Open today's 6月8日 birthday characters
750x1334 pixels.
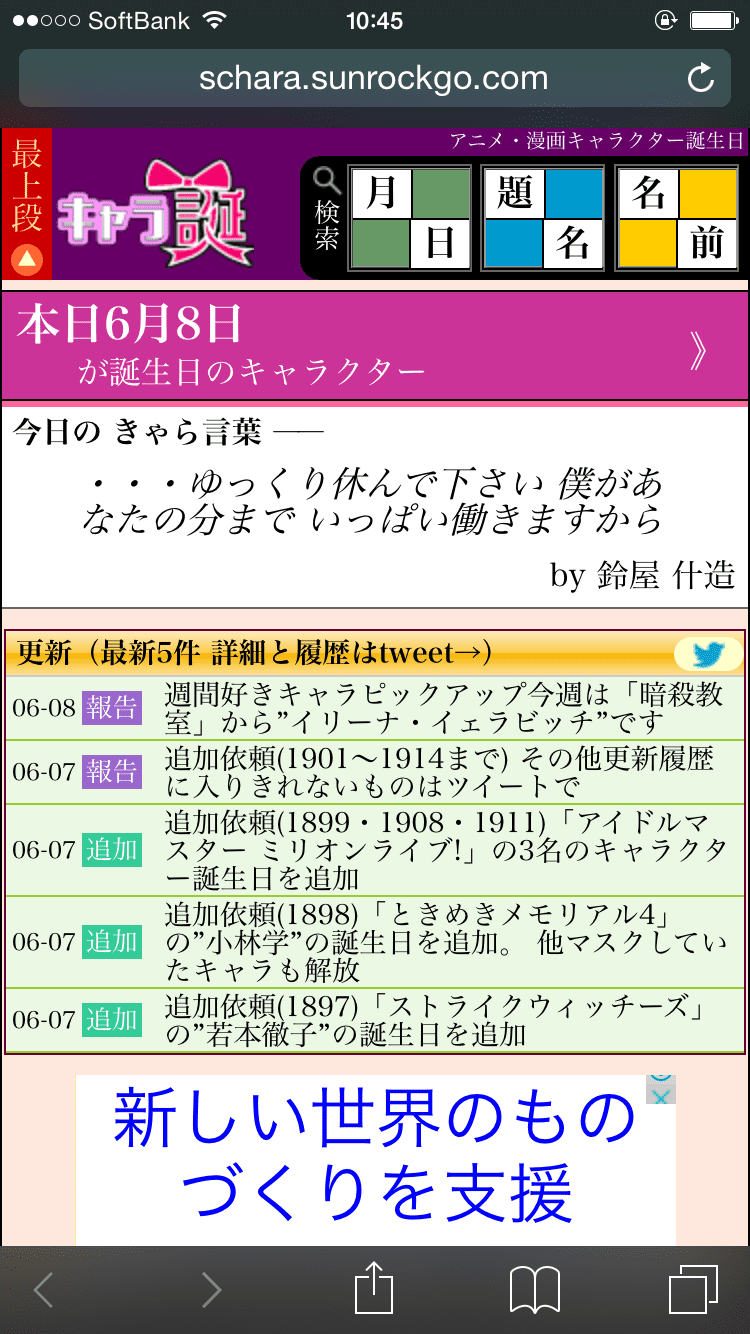[374, 347]
